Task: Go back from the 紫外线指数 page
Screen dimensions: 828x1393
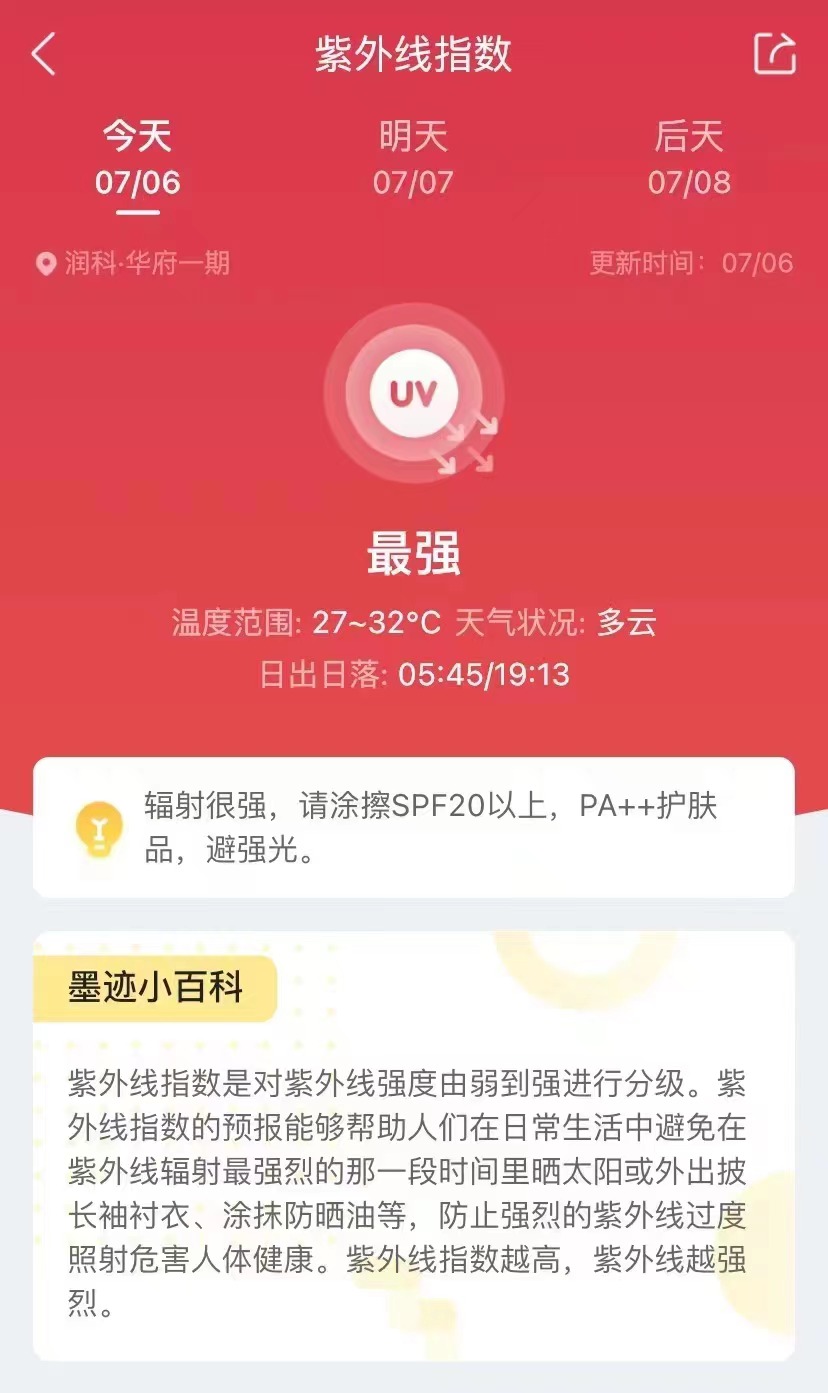Action: click(x=44, y=54)
